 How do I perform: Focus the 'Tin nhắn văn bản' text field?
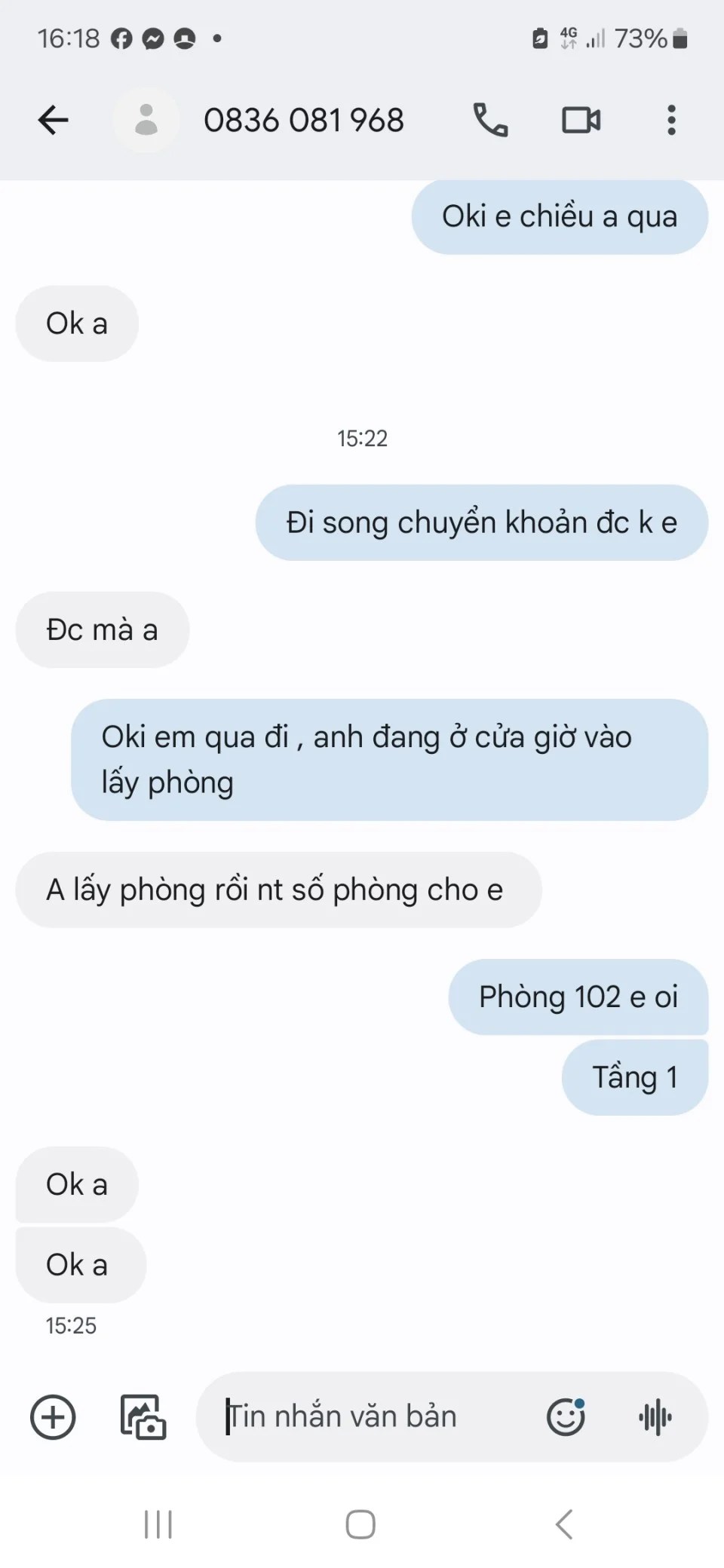pos(370,1417)
